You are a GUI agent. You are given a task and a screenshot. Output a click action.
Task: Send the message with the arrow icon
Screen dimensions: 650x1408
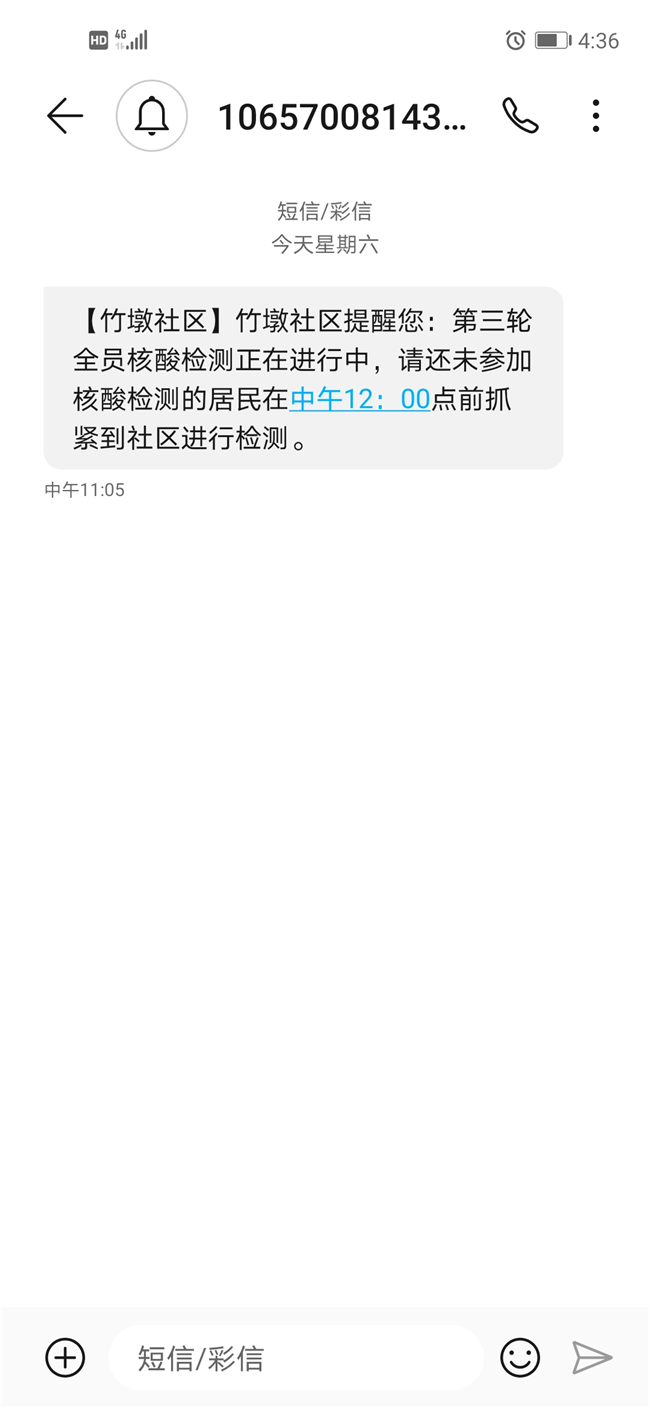point(592,1358)
